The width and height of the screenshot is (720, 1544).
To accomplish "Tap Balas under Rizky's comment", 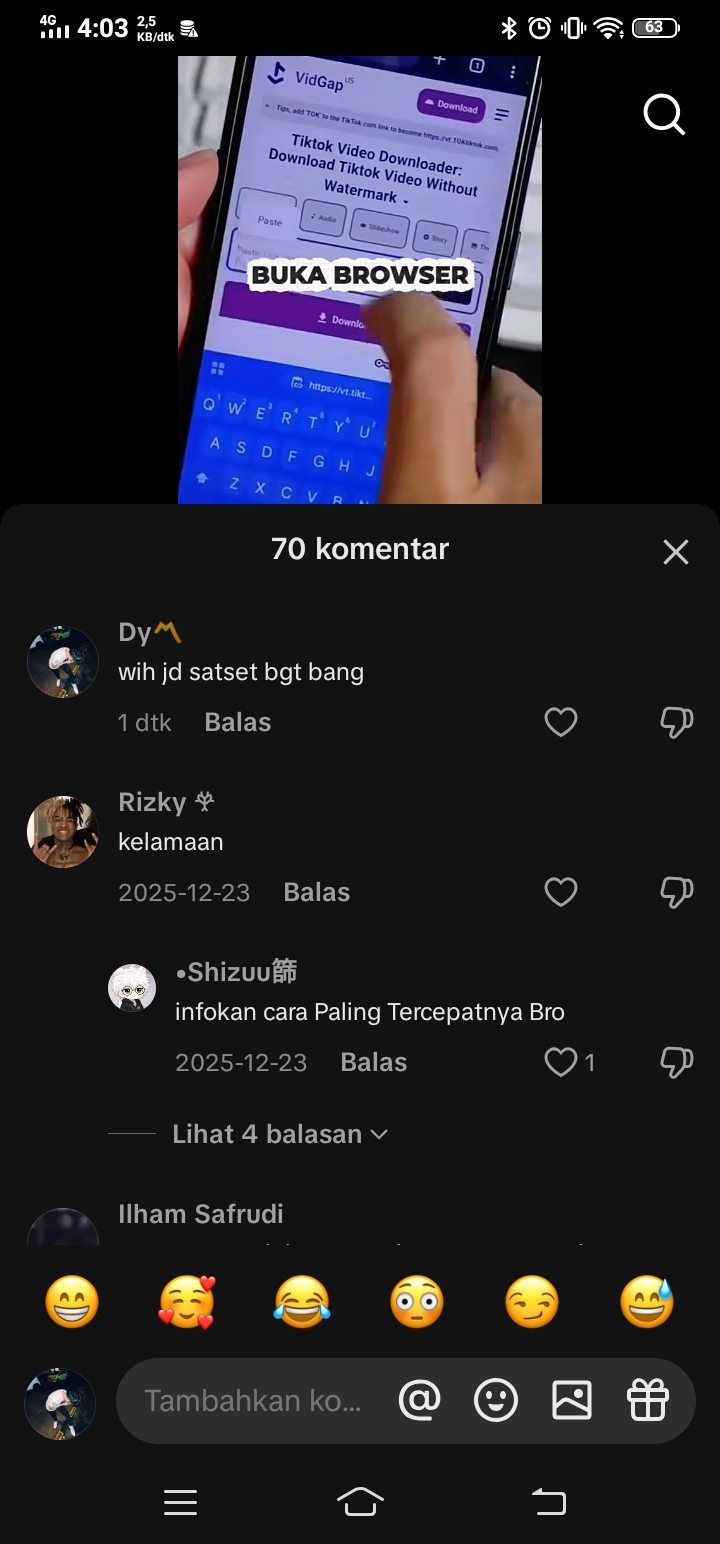I will (317, 892).
